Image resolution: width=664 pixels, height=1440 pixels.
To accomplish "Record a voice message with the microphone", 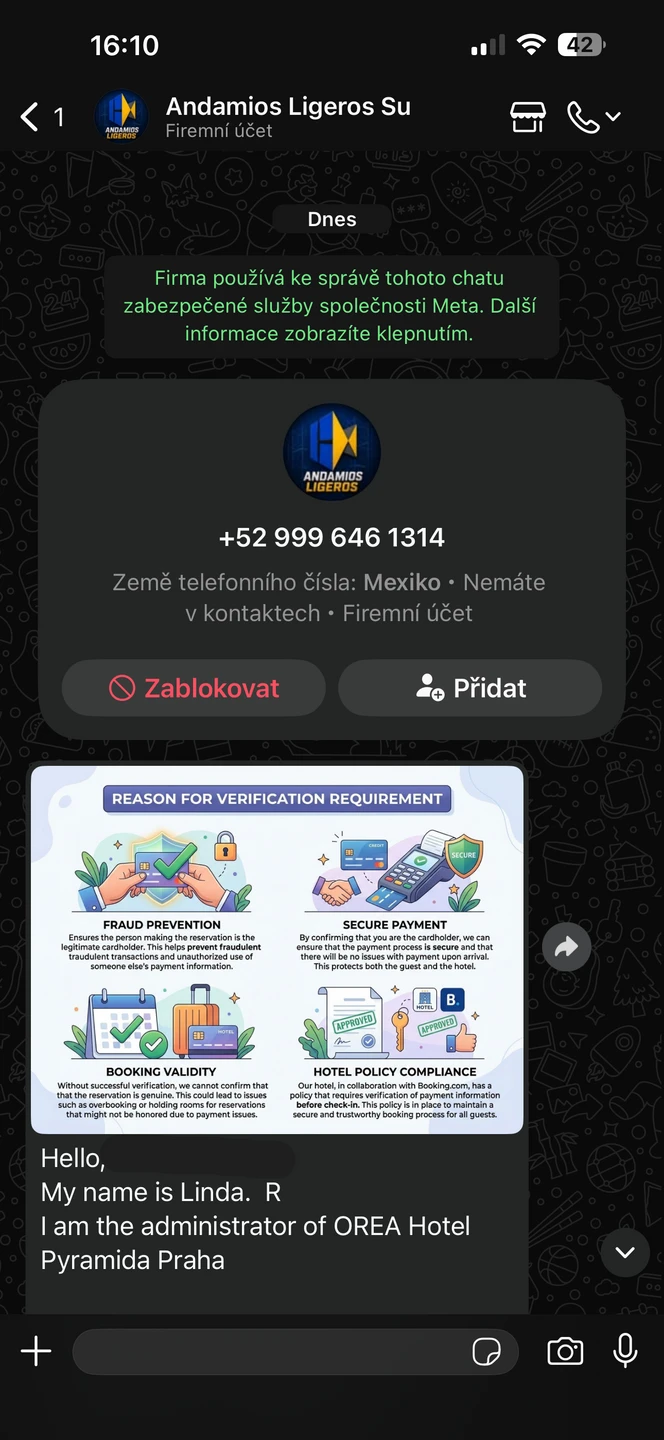I will coord(625,1351).
